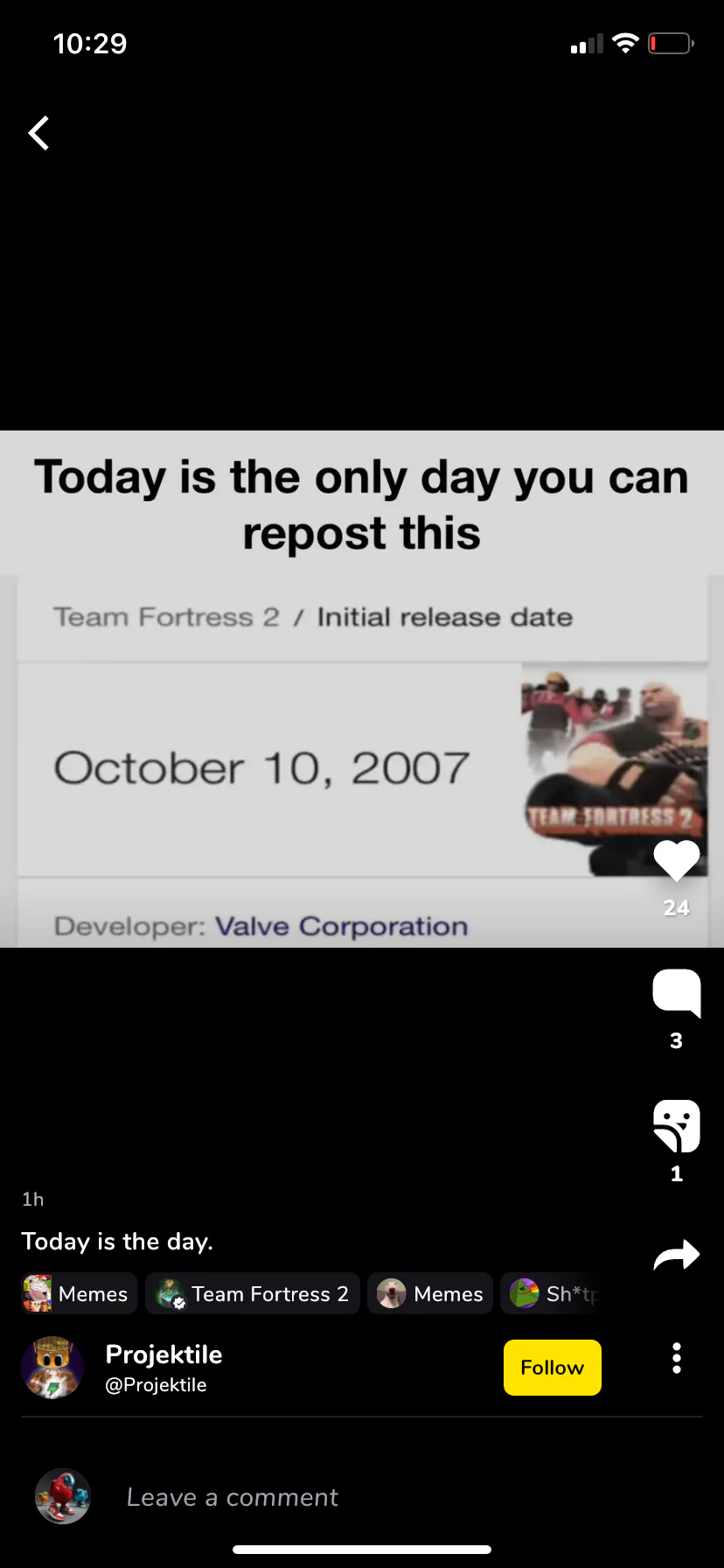The height and width of the screenshot is (1568, 724).
Task: Like this post with the heart
Action: click(677, 861)
